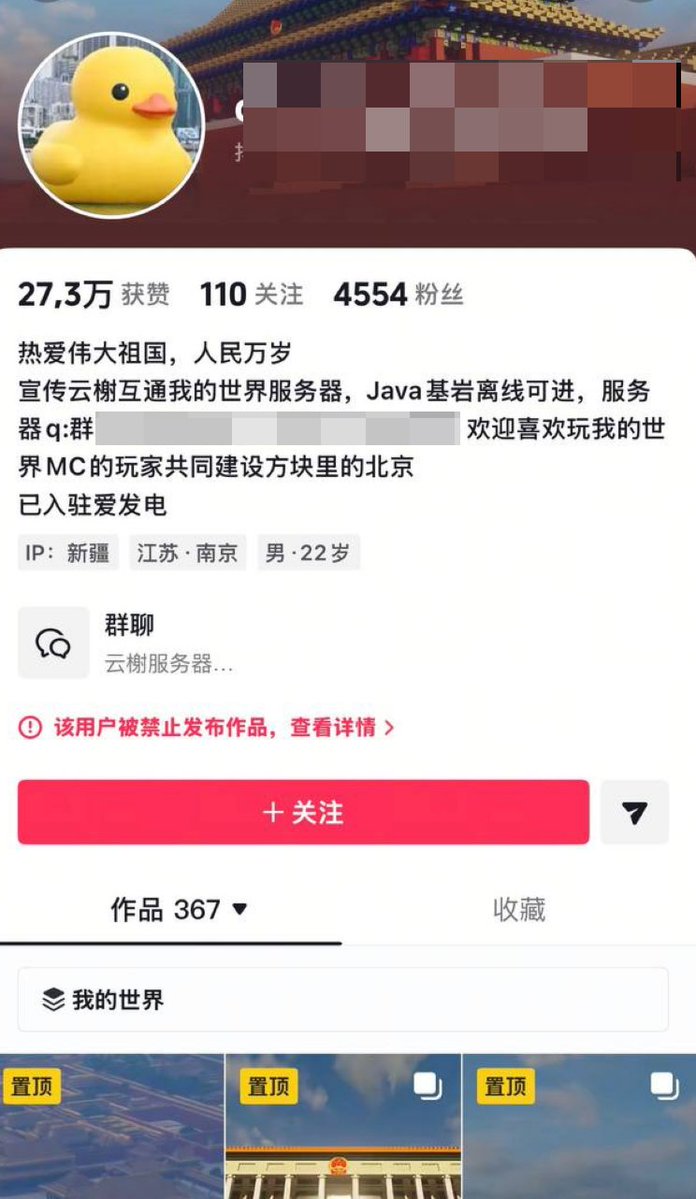
Task: Open the 110 关注 following list
Action: pyautogui.click(x=252, y=294)
